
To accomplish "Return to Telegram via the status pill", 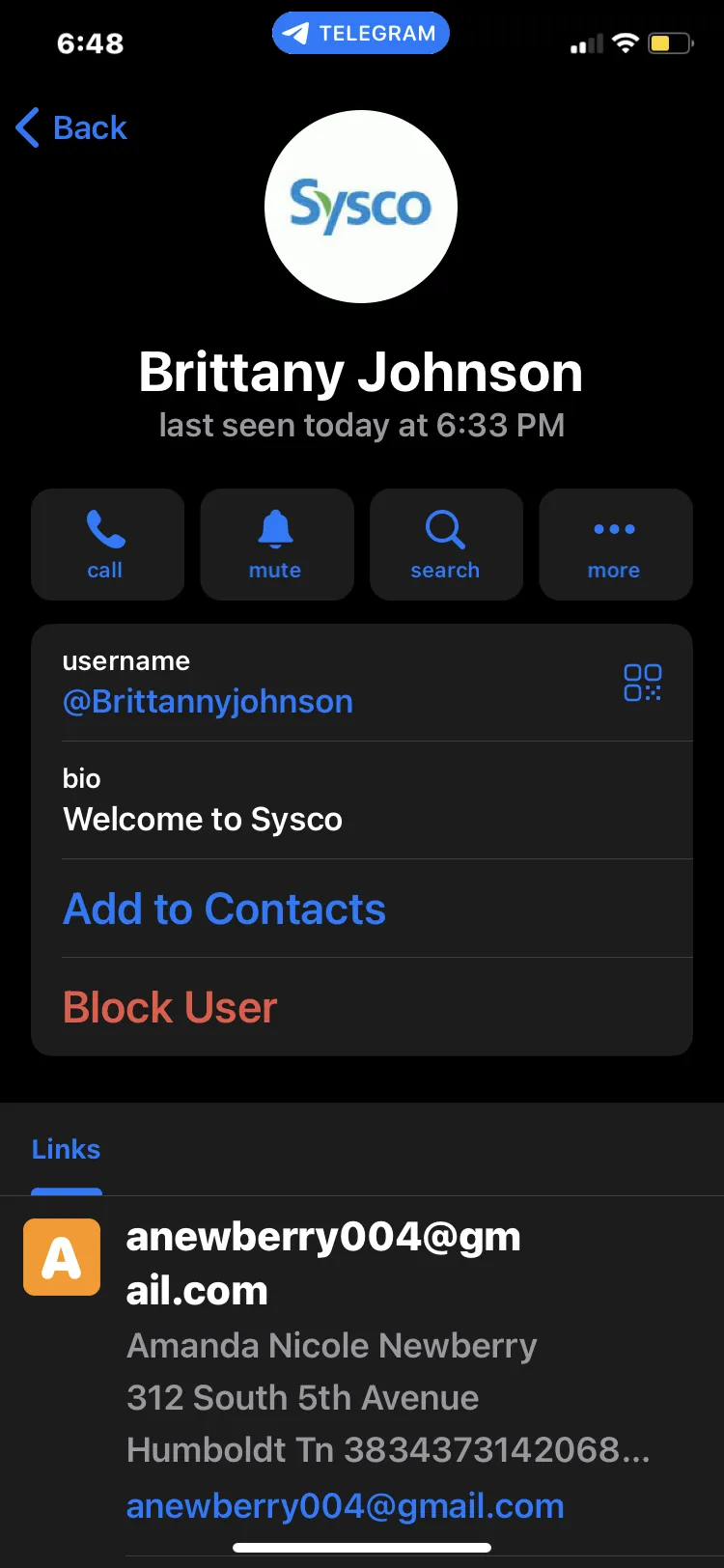I will click(x=361, y=33).
